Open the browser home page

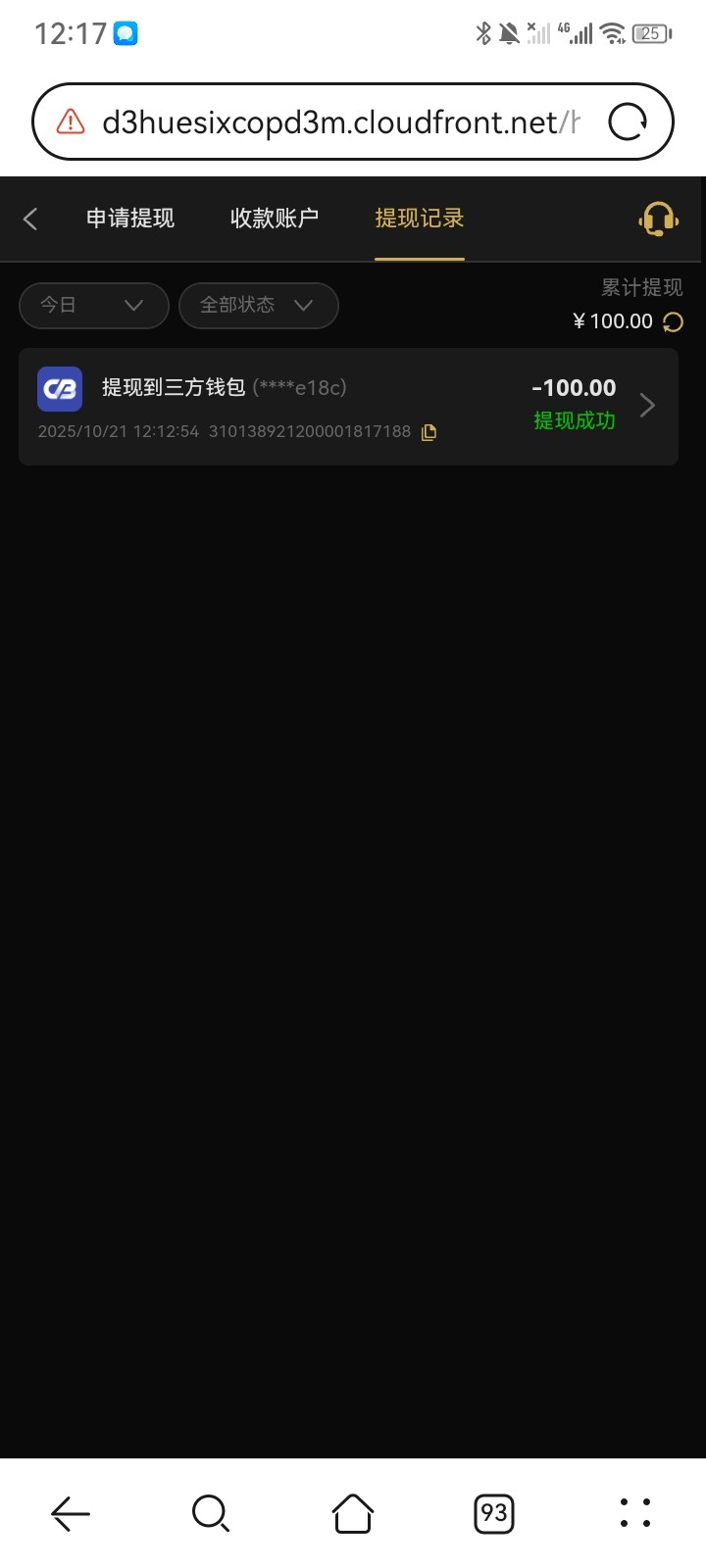[x=353, y=1513]
